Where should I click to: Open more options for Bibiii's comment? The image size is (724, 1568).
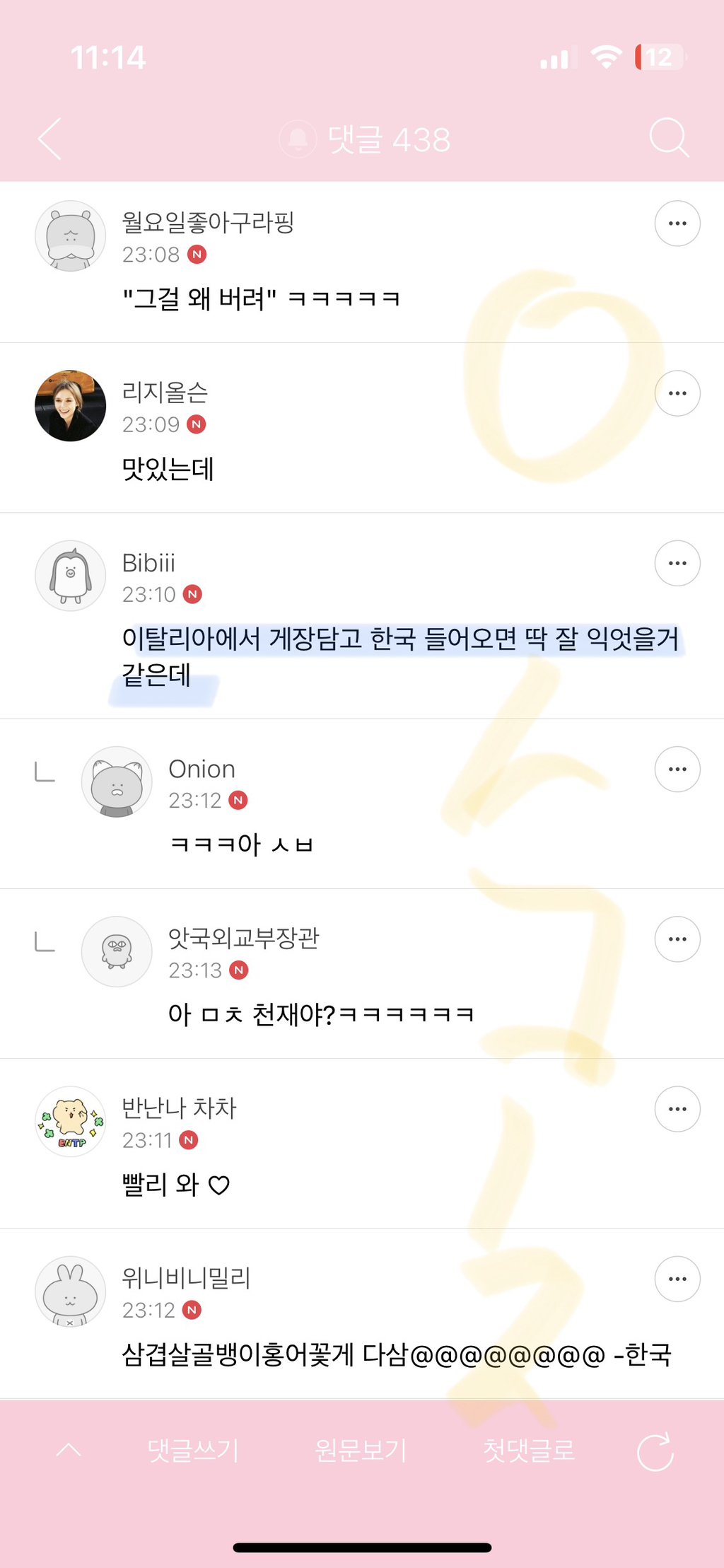coord(677,564)
